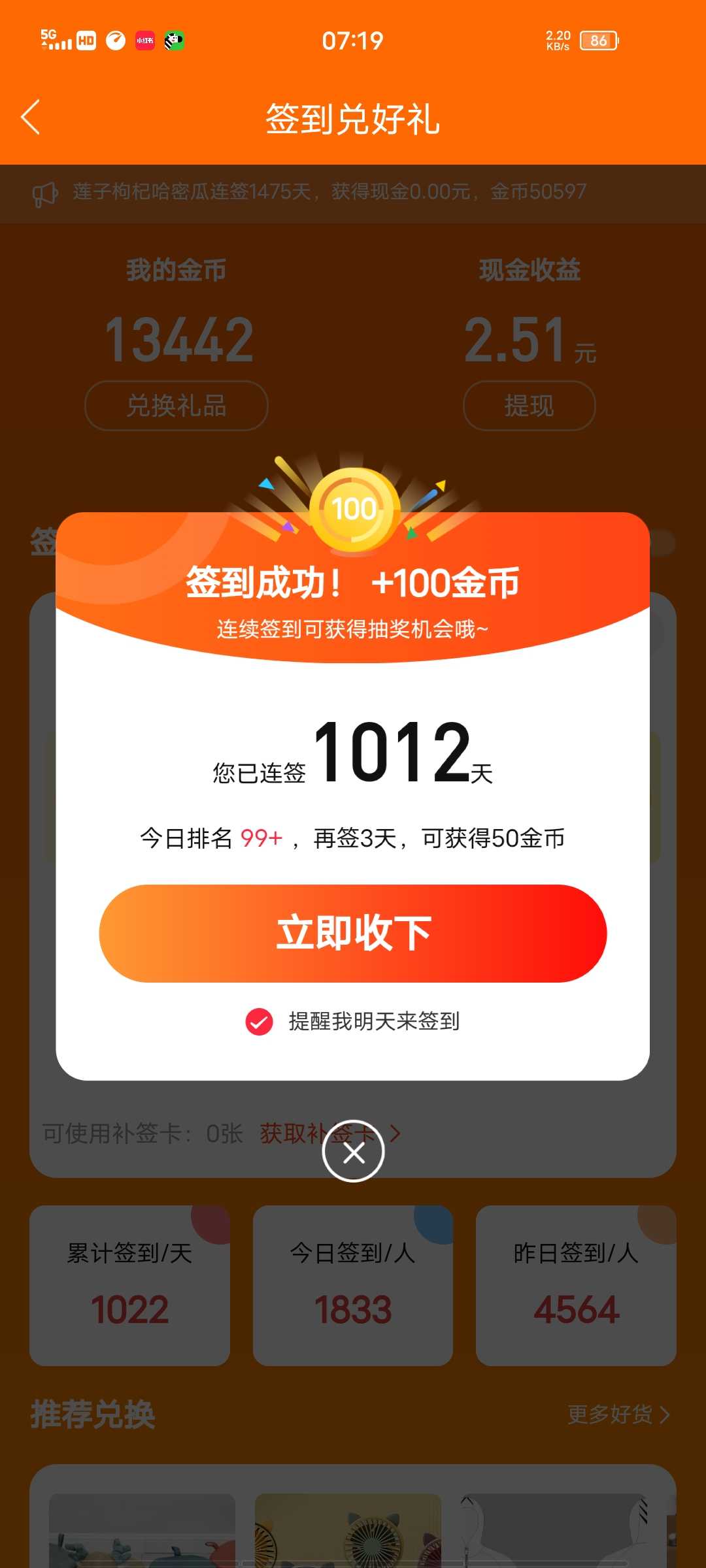Close the sign-in success popup

[353, 1153]
